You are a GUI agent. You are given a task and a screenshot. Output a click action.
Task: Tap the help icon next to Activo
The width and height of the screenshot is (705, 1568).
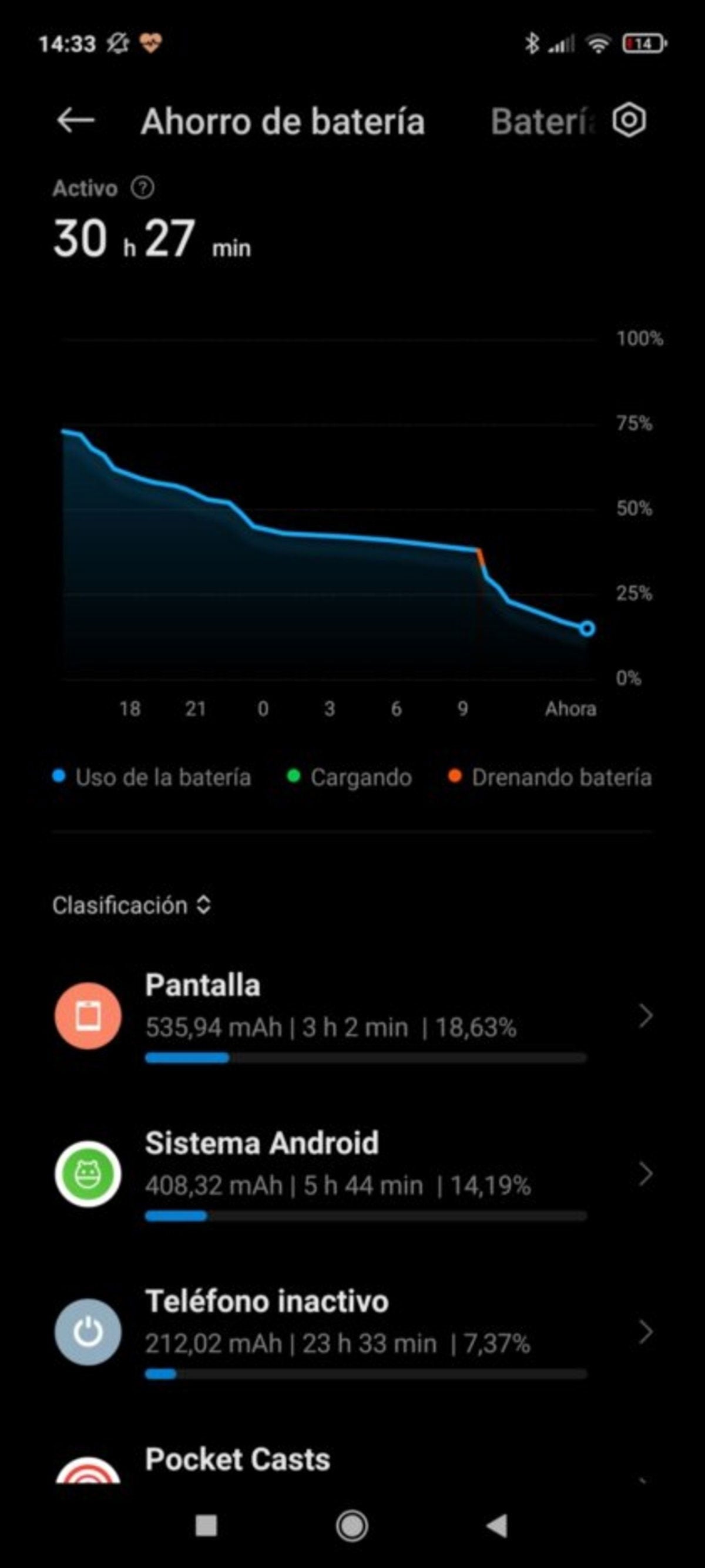pos(142,188)
